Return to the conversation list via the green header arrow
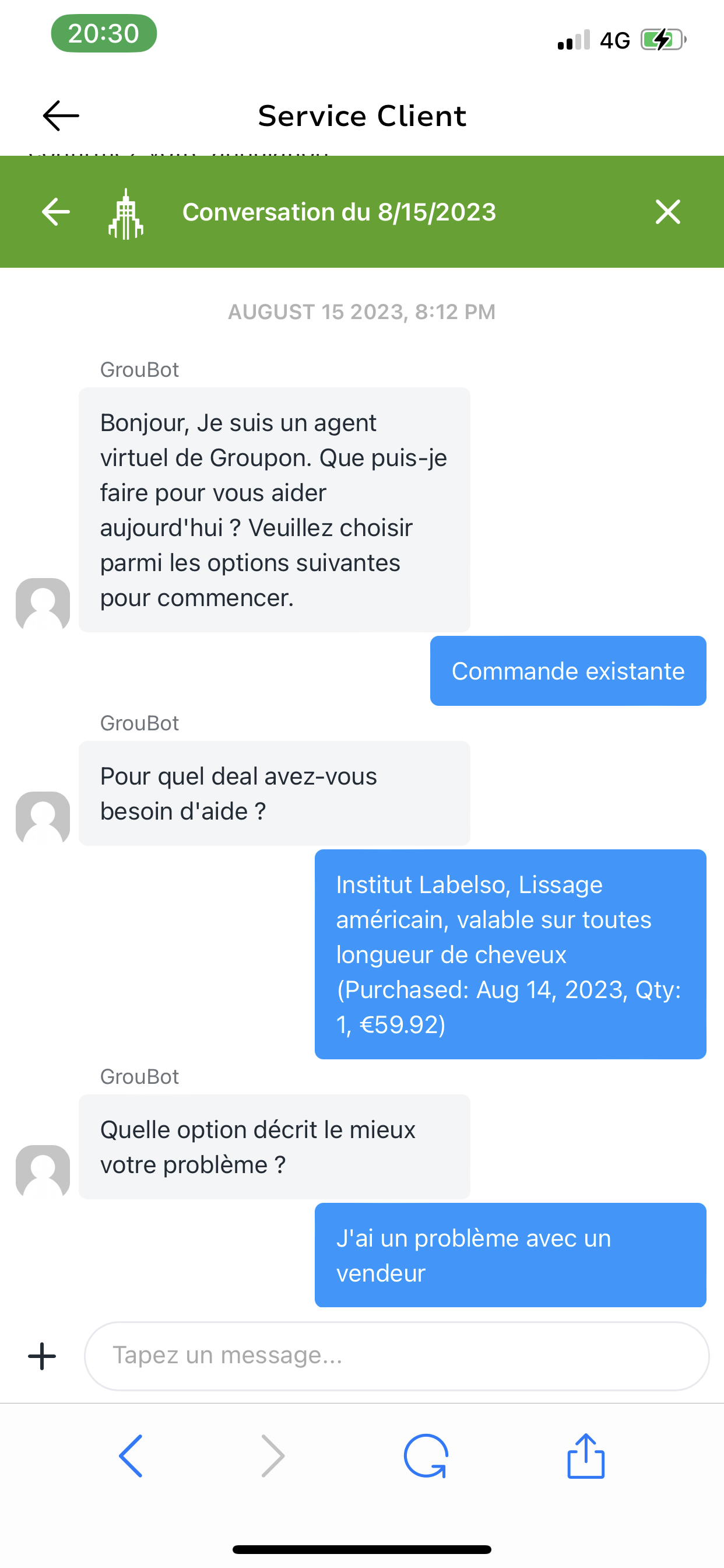This screenshot has width=724, height=1568. point(56,212)
